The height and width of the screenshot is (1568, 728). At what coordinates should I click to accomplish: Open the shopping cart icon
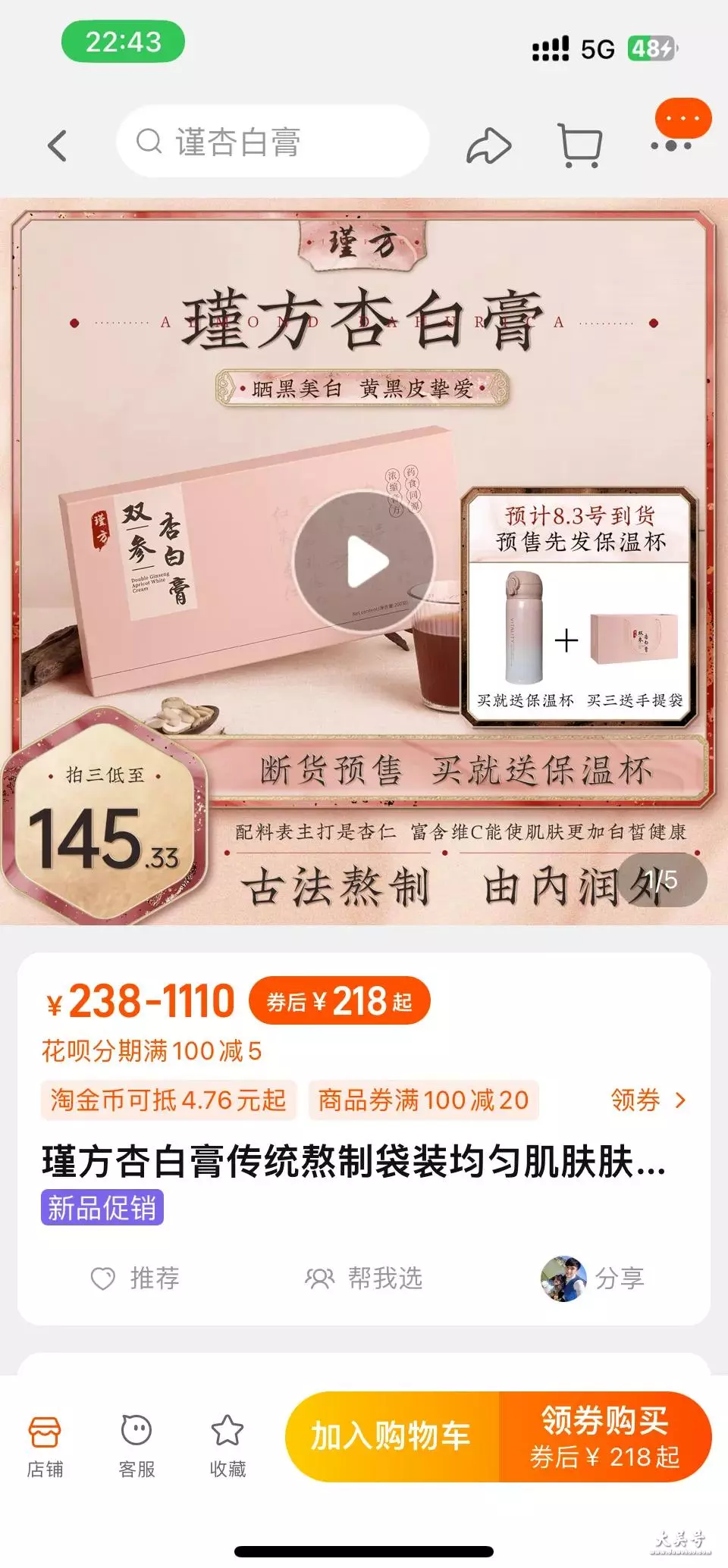click(581, 145)
